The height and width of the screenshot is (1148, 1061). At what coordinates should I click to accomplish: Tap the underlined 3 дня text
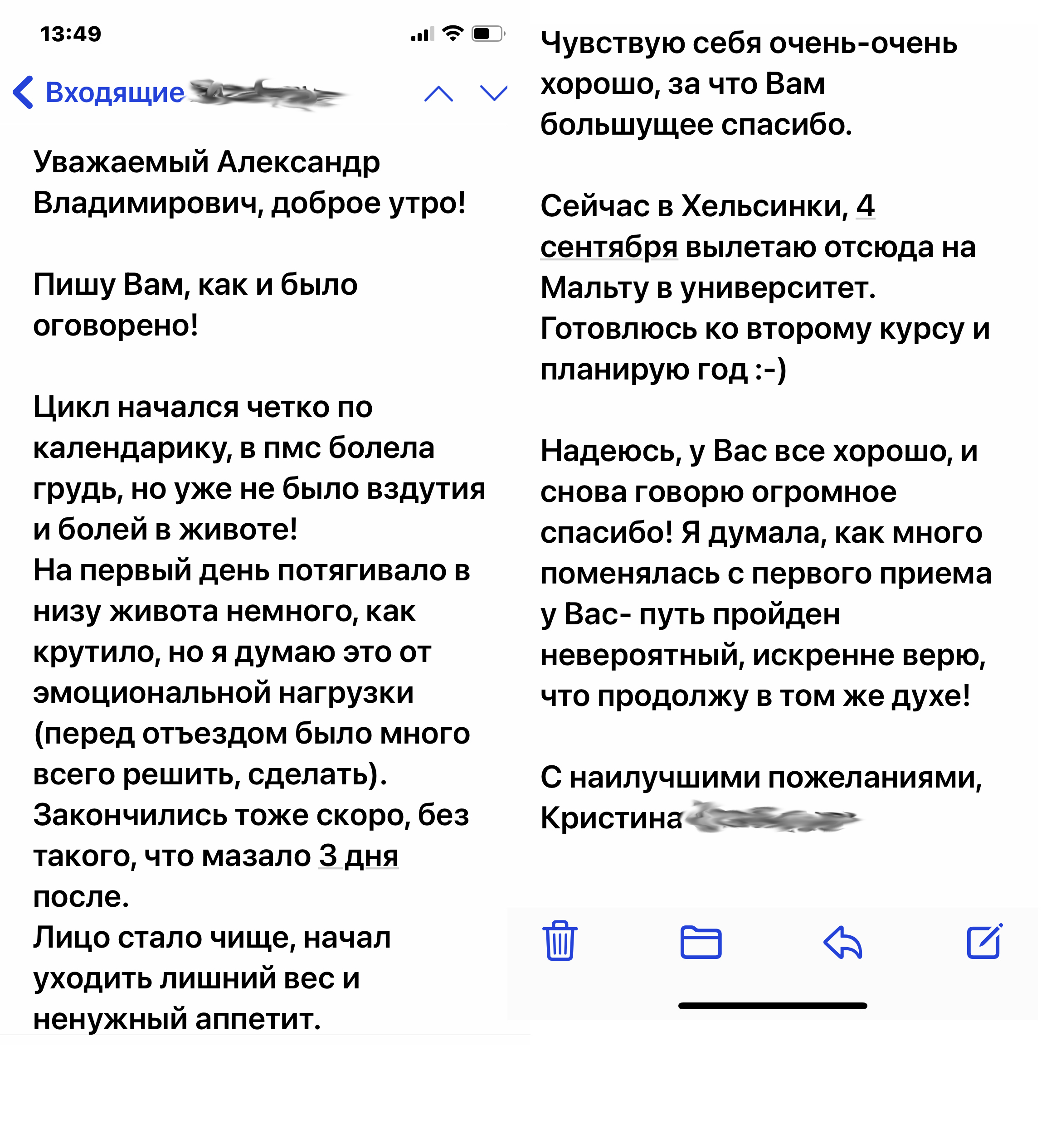tap(358, 856)
